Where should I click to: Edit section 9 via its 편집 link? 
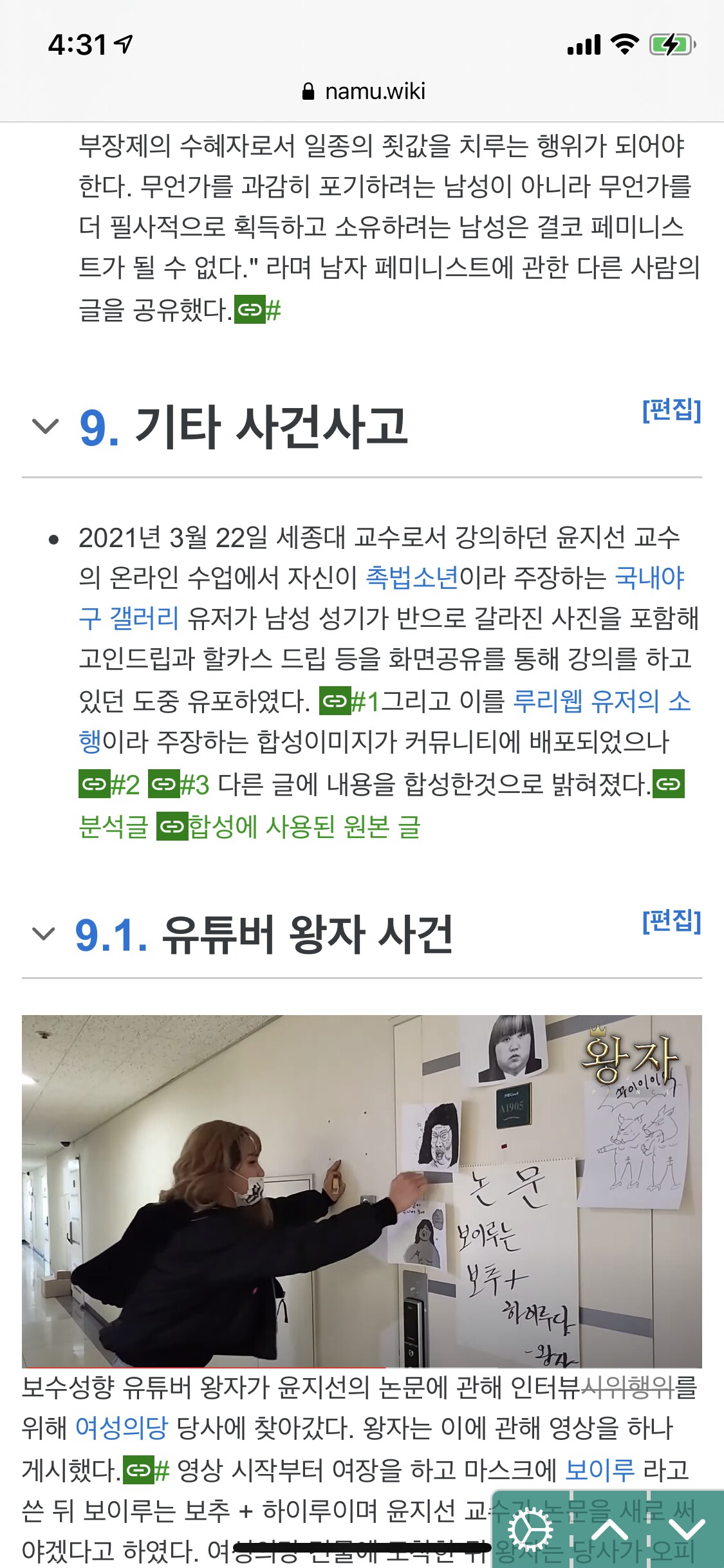point(671,409)
